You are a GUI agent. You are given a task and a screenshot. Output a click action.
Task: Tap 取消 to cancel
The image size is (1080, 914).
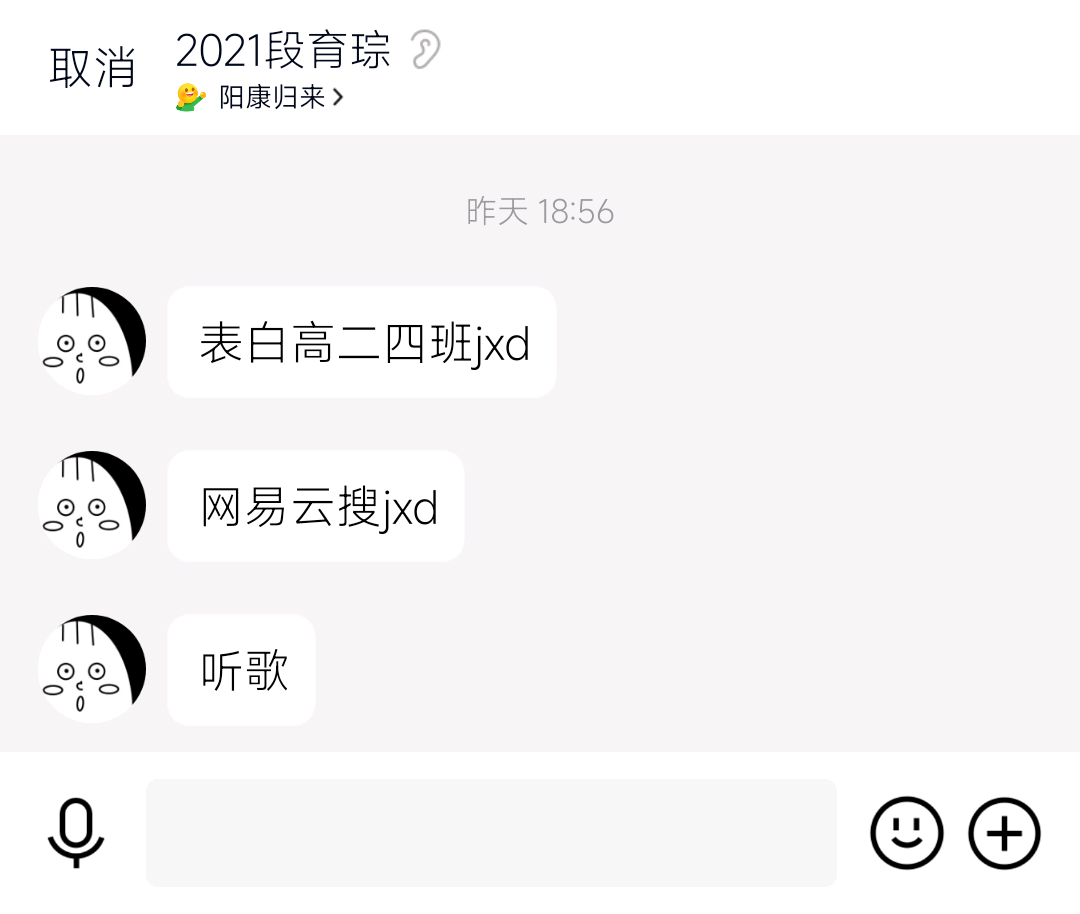[x=92, y=67]
